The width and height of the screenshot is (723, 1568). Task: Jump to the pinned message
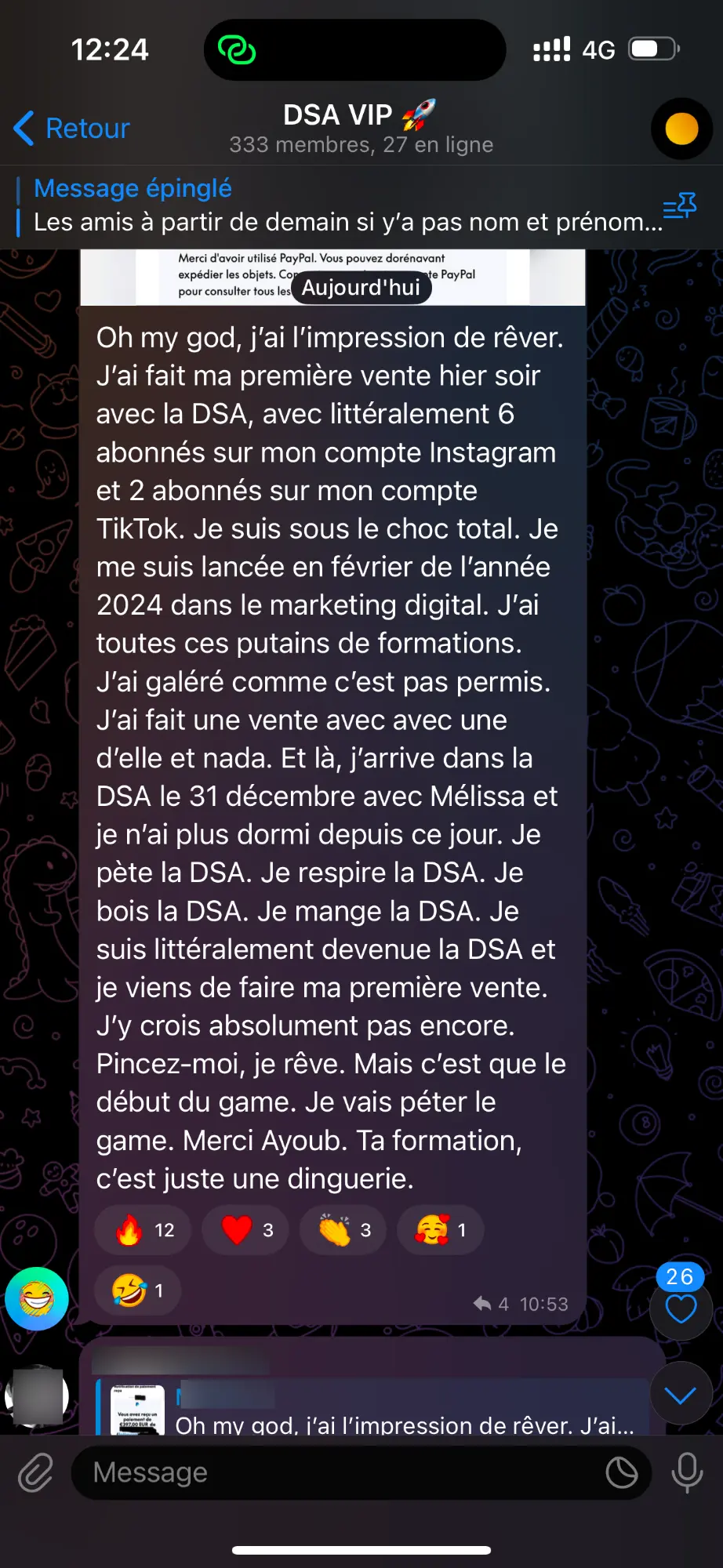(337, 206)
